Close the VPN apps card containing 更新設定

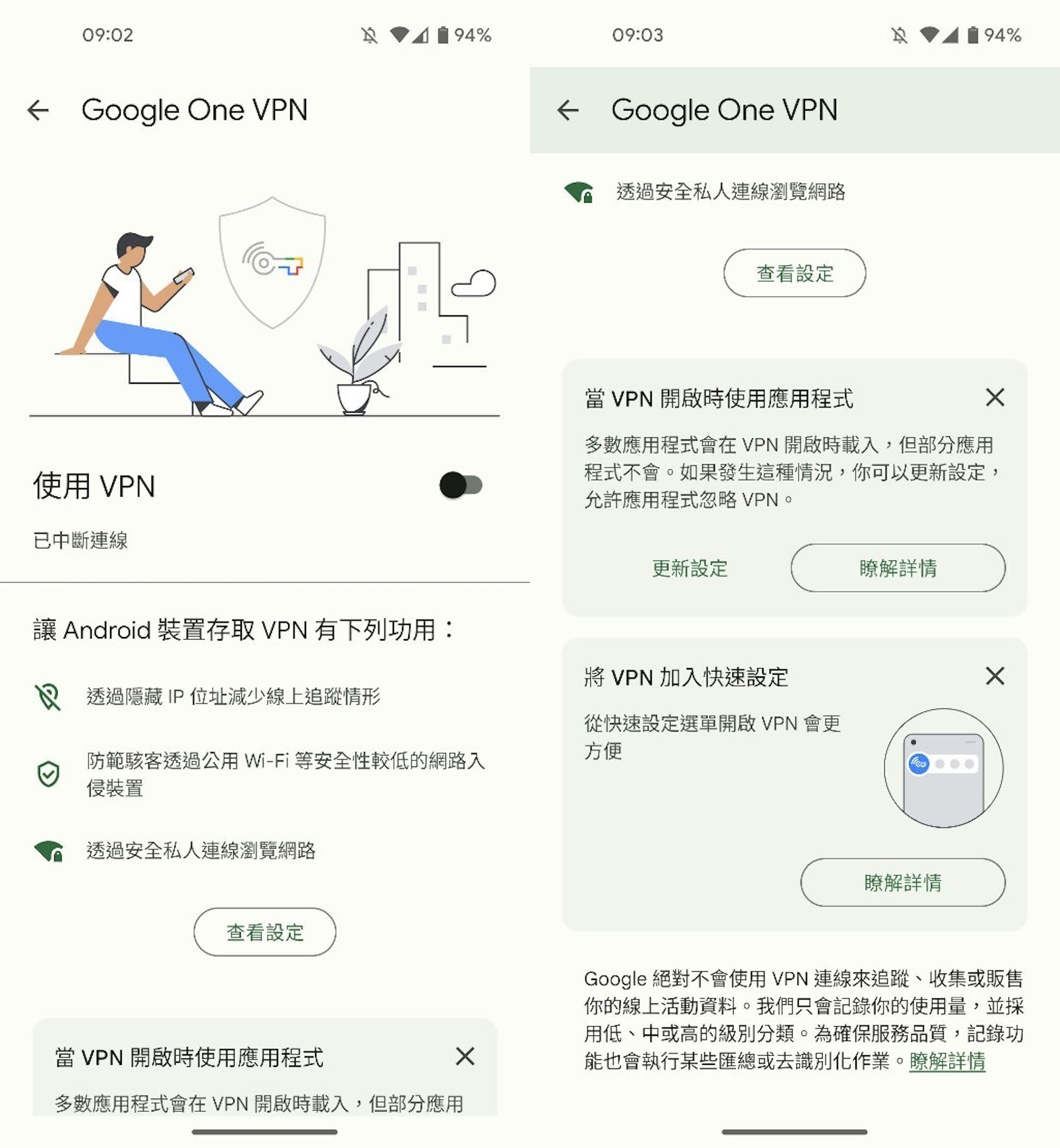tap(995, 397)
